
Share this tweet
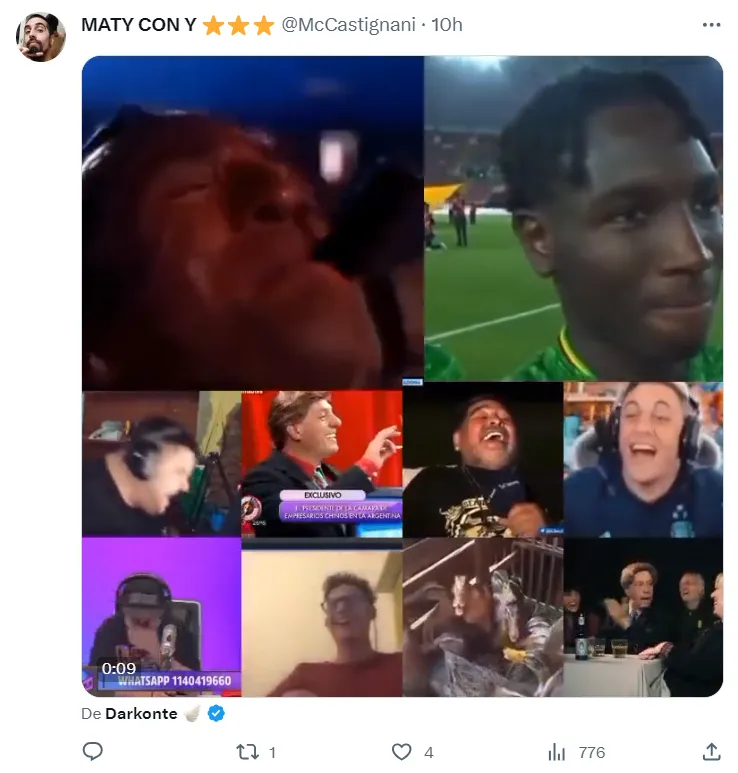711,751
